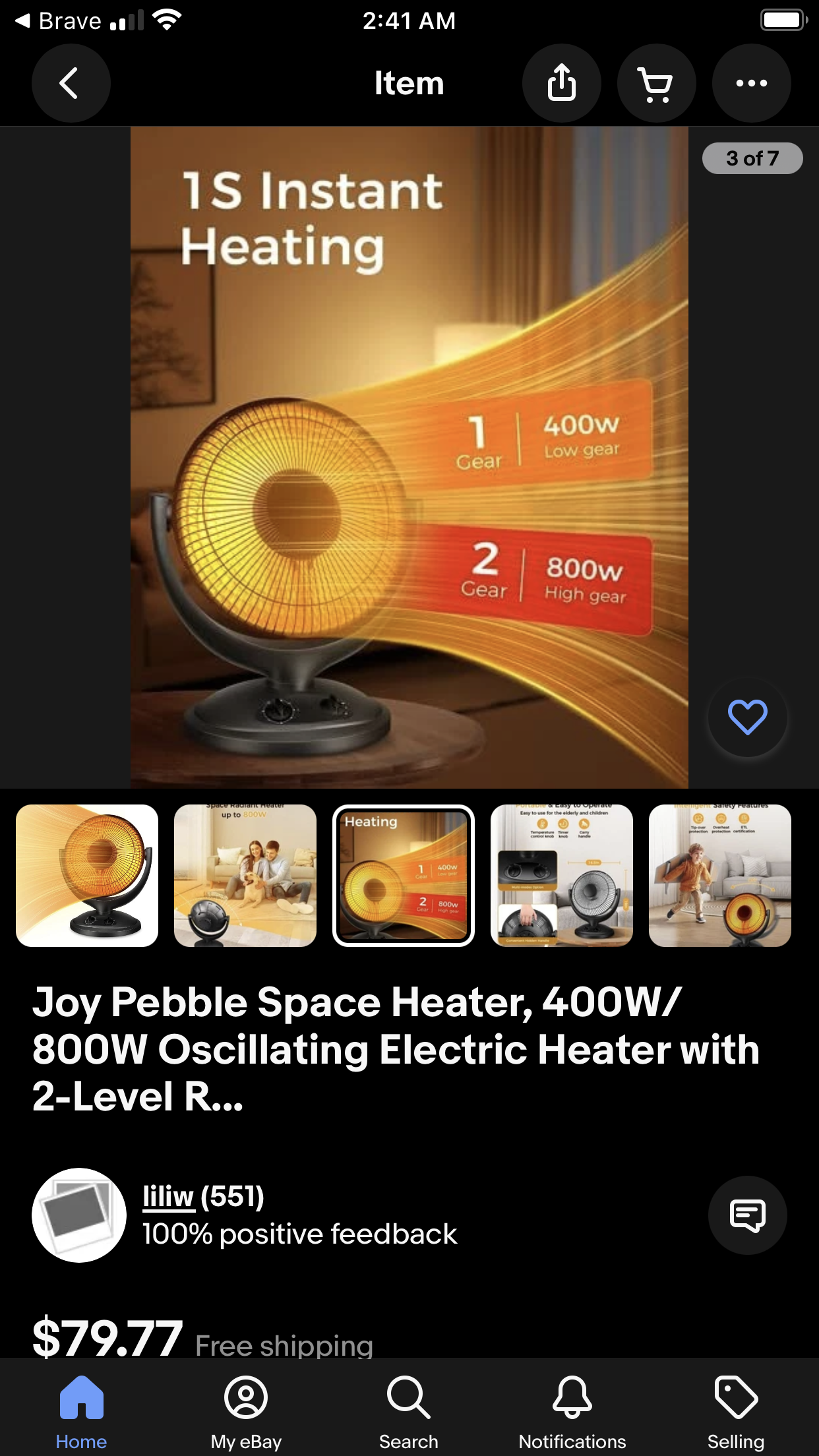Message the seller liliw
Screen dimensions: 819x1456
747,1215
